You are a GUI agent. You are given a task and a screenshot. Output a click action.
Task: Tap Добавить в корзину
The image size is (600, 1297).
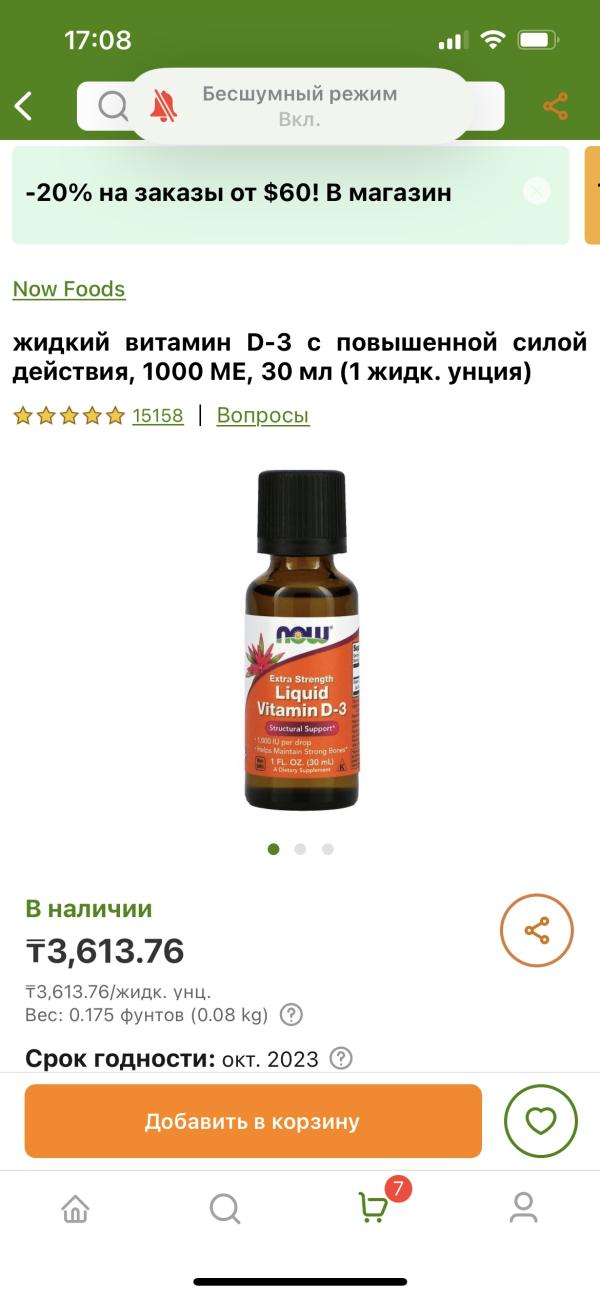click(253, 1121)
